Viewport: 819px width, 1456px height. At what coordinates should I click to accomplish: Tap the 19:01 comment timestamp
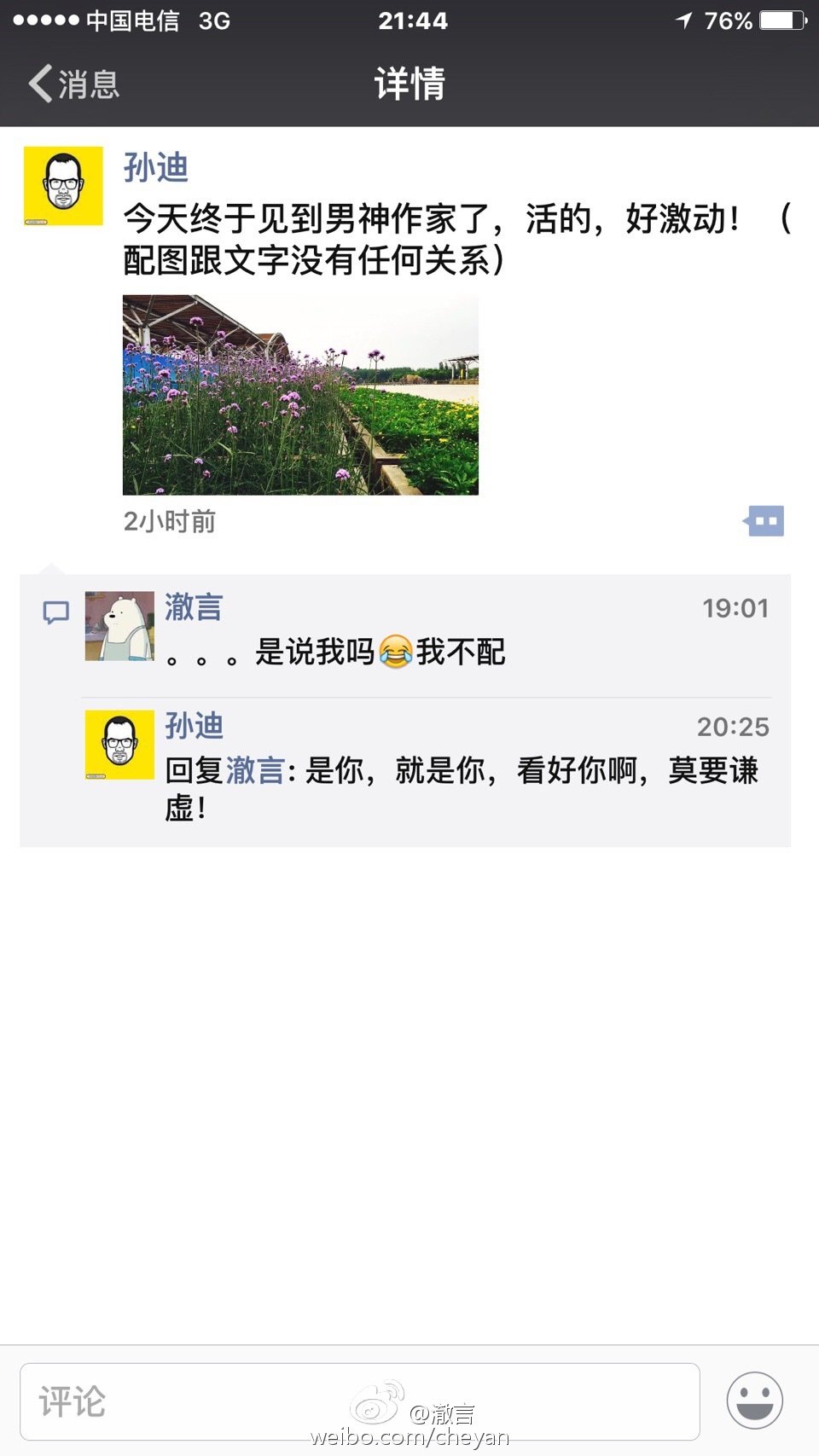[x=735, y=608]
